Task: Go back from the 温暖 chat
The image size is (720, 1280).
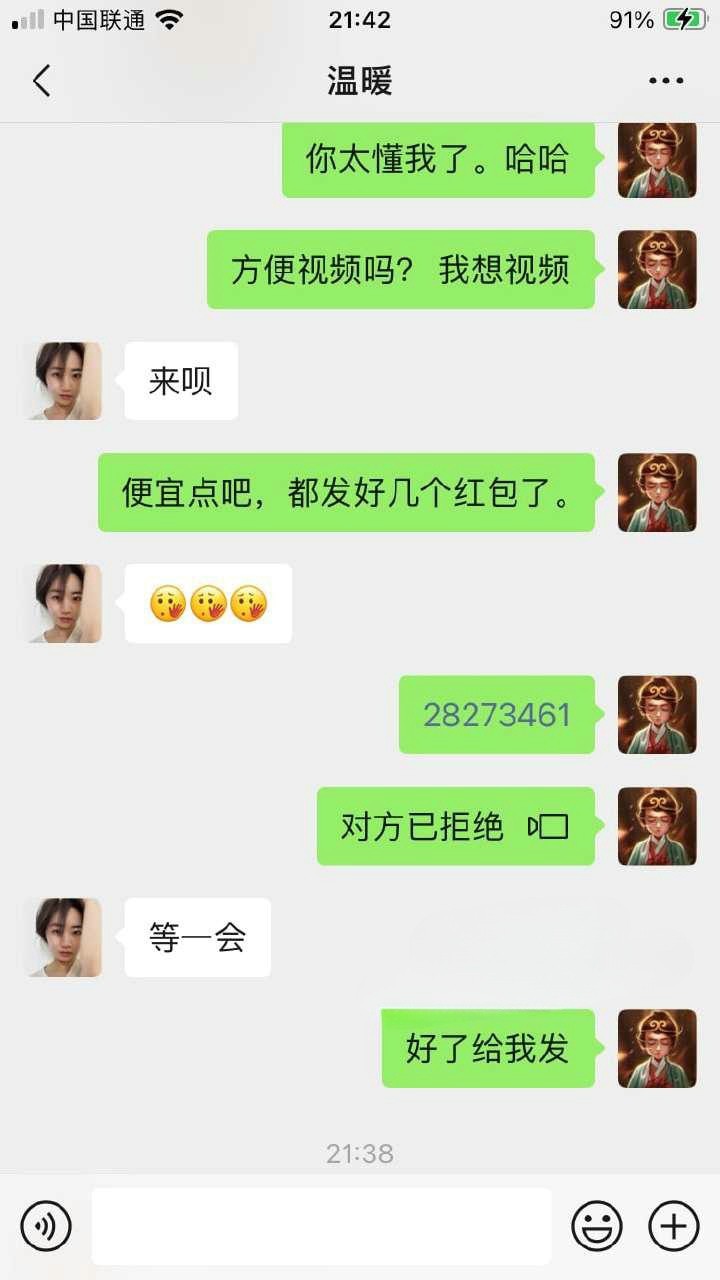Action: [x=41, y=80]
